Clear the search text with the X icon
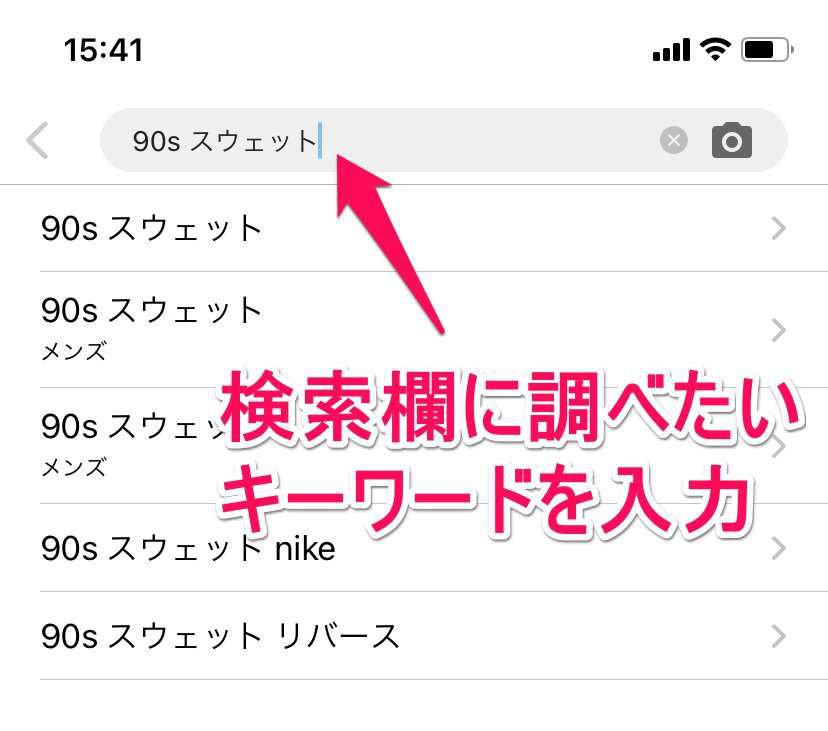Image resolution: width=828 pixels, height=731 pixels. [674, 141]
